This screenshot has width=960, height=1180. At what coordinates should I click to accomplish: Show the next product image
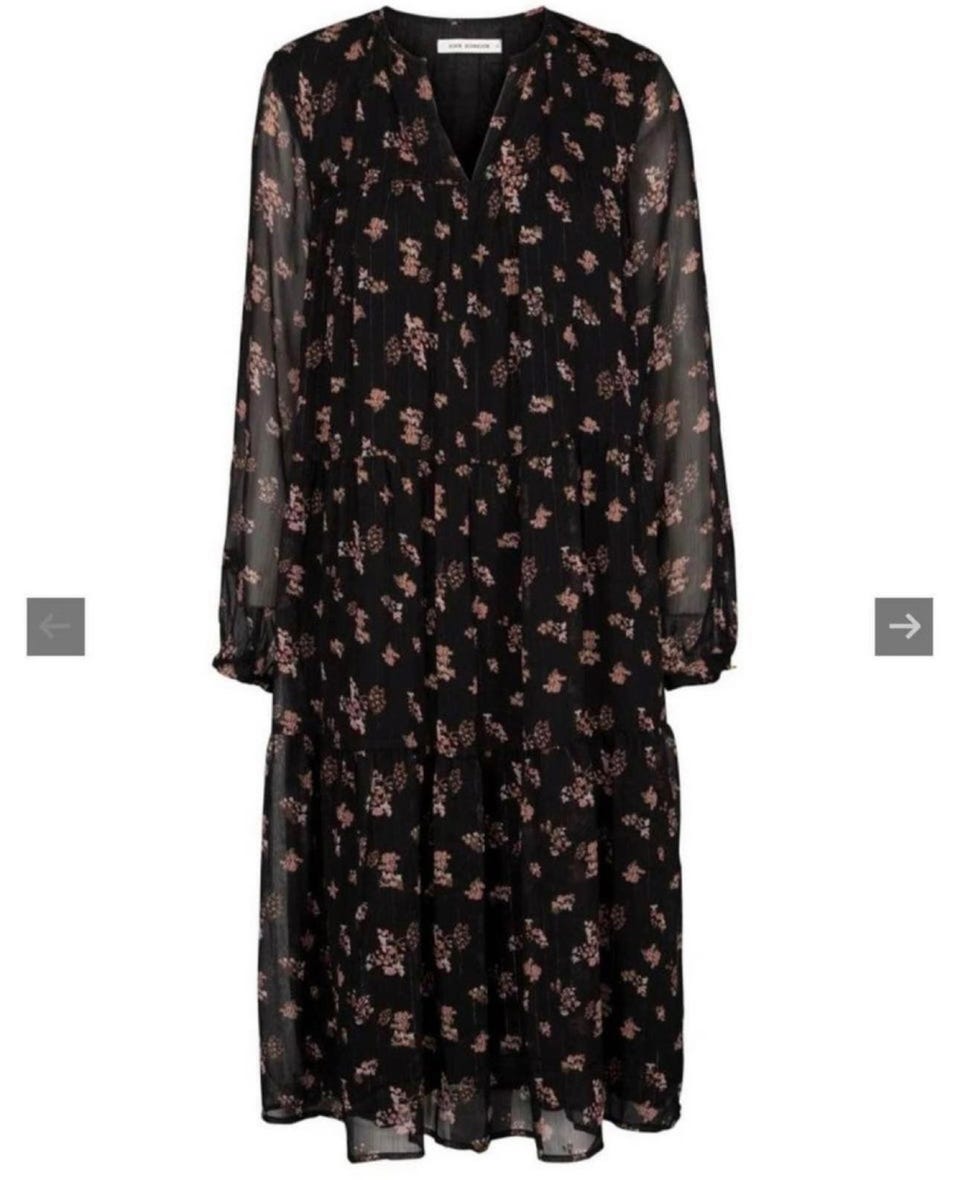point(904,626)
